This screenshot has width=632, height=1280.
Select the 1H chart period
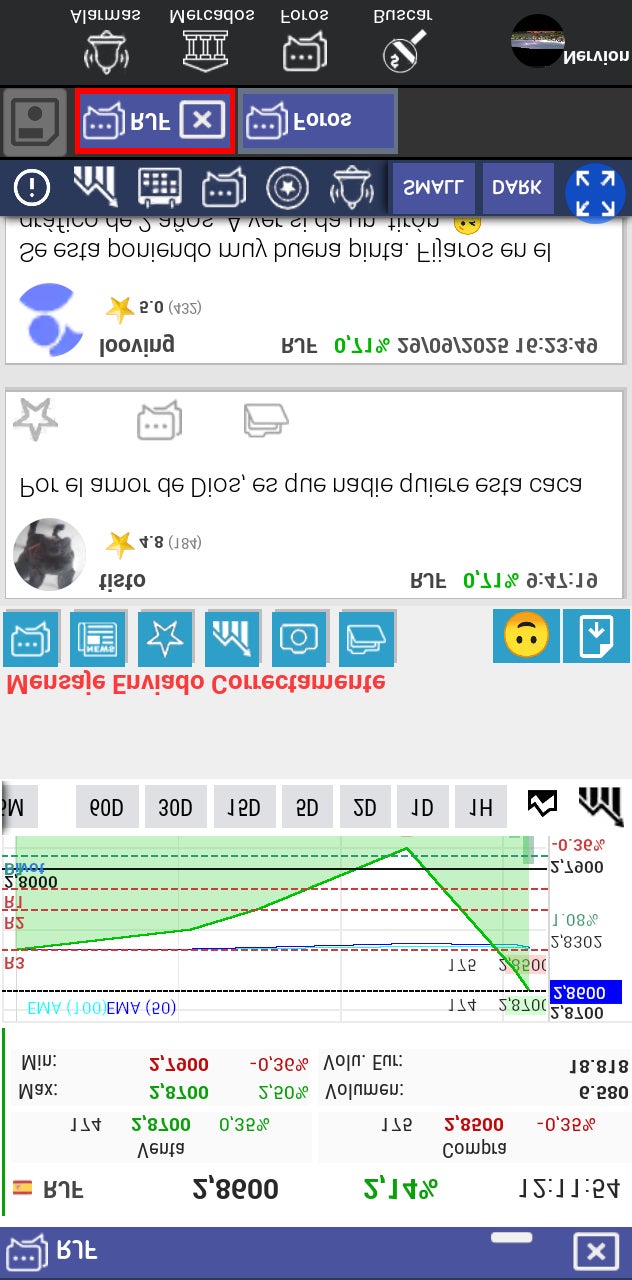[x=480, y=808]
